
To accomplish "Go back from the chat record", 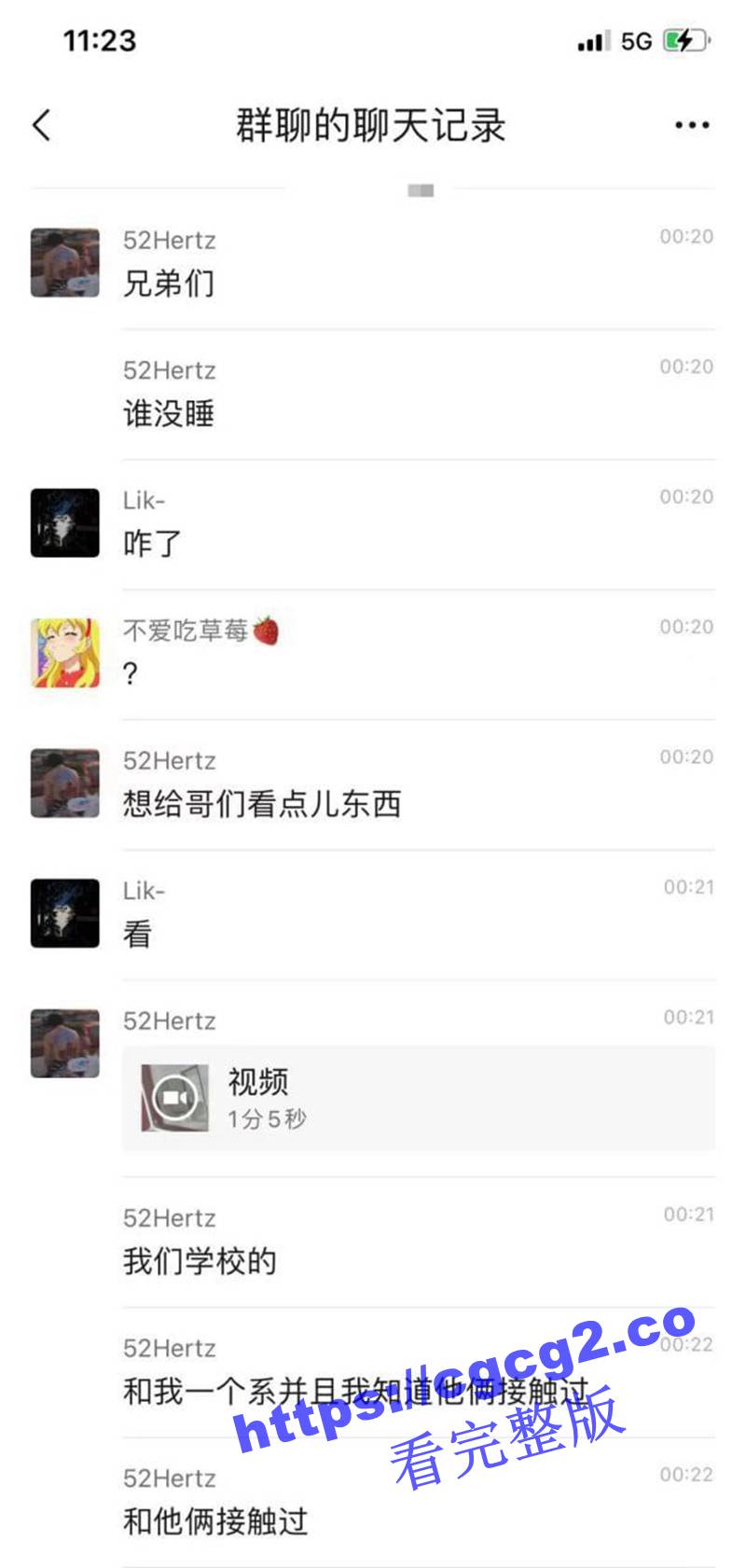I will (42, 125).
